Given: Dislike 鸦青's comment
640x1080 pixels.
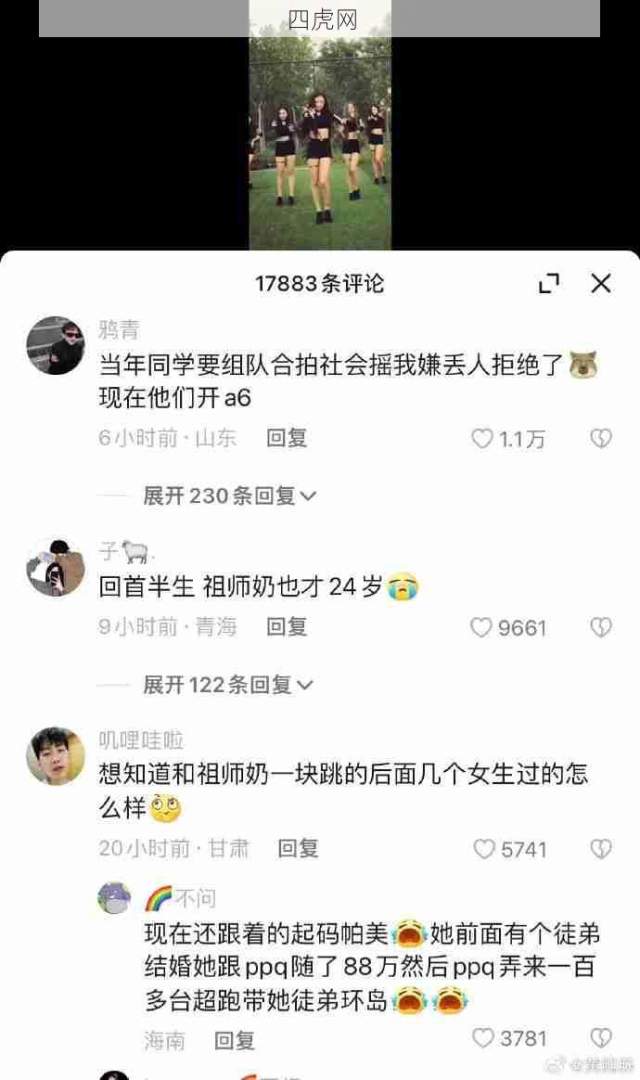Looking at the screenshot, I should 600,438.
